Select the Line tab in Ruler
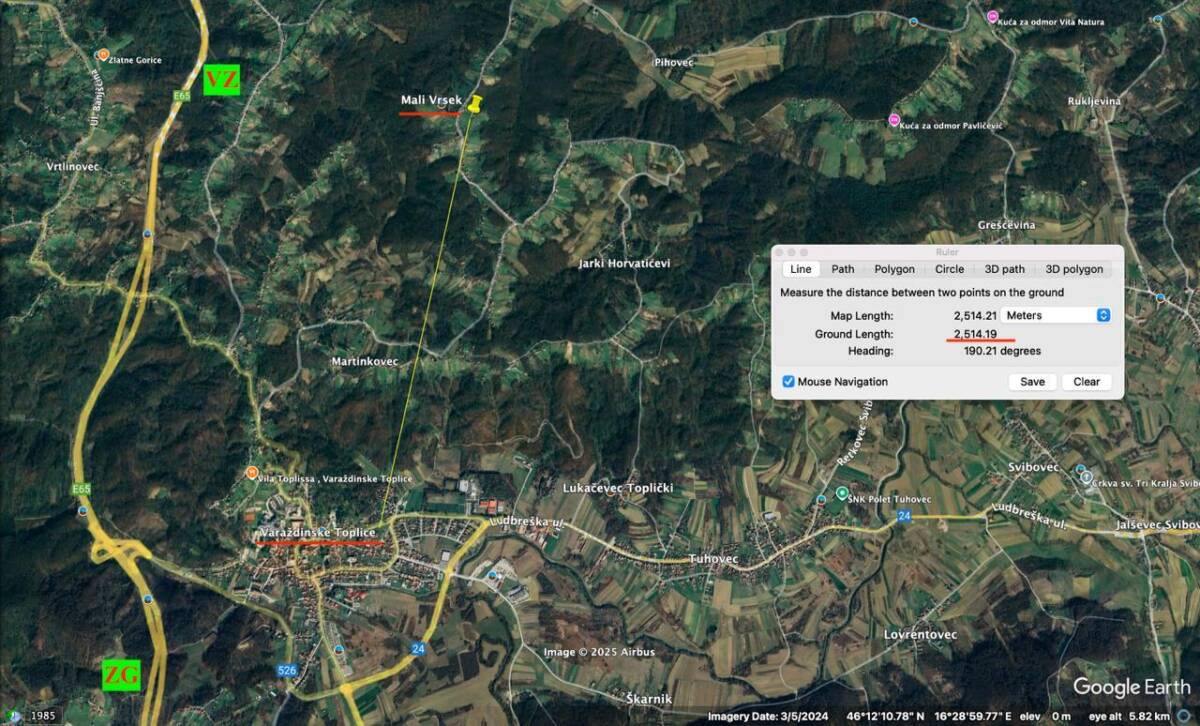The width and height of the screenshot is (1200, 726). point(800,269)
